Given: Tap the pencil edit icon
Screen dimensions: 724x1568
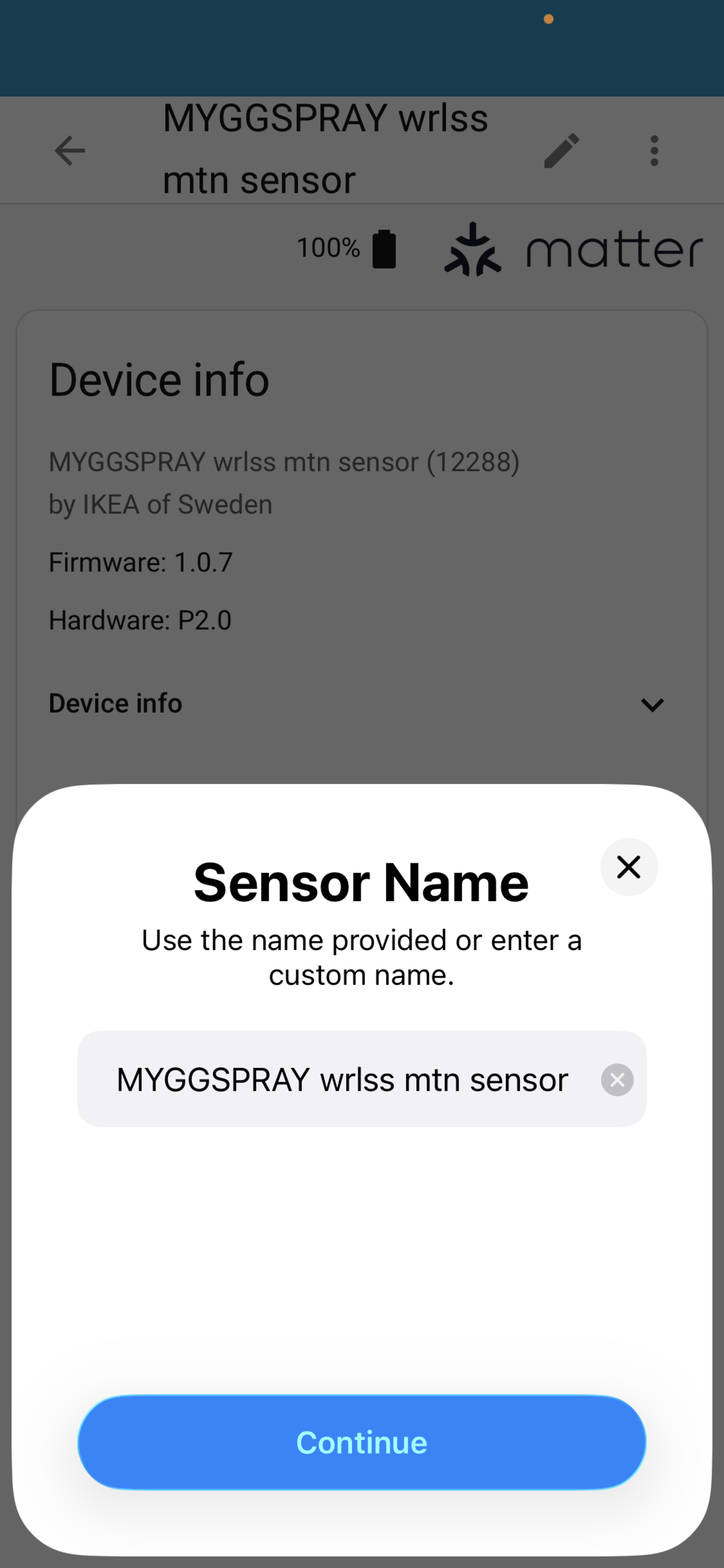Looking at the screenshot, I should (x=561, y=150).
